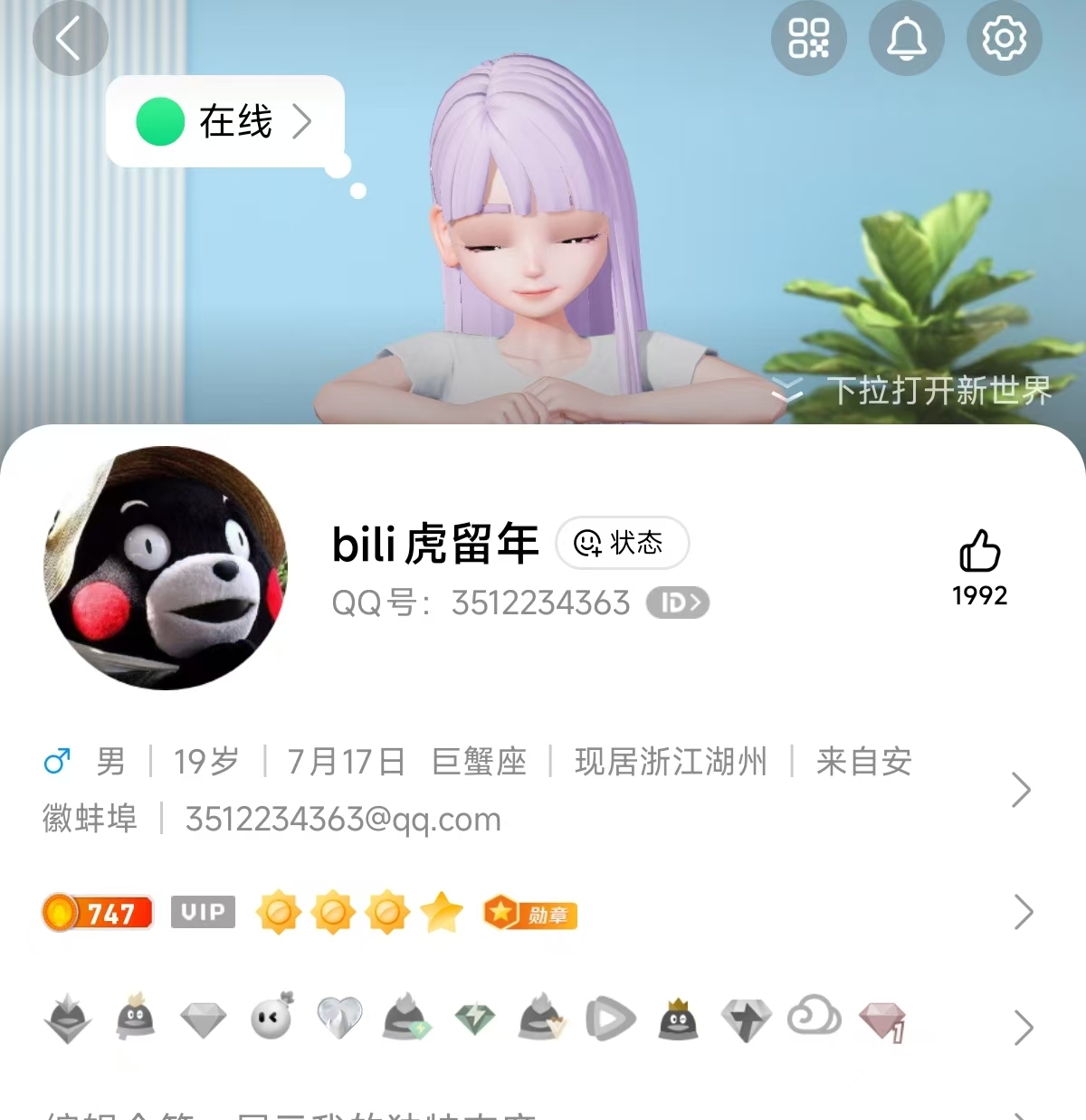Tap the 状态 status button
The height and width of the screenshot is (1120, 1086).
[622, 543]
